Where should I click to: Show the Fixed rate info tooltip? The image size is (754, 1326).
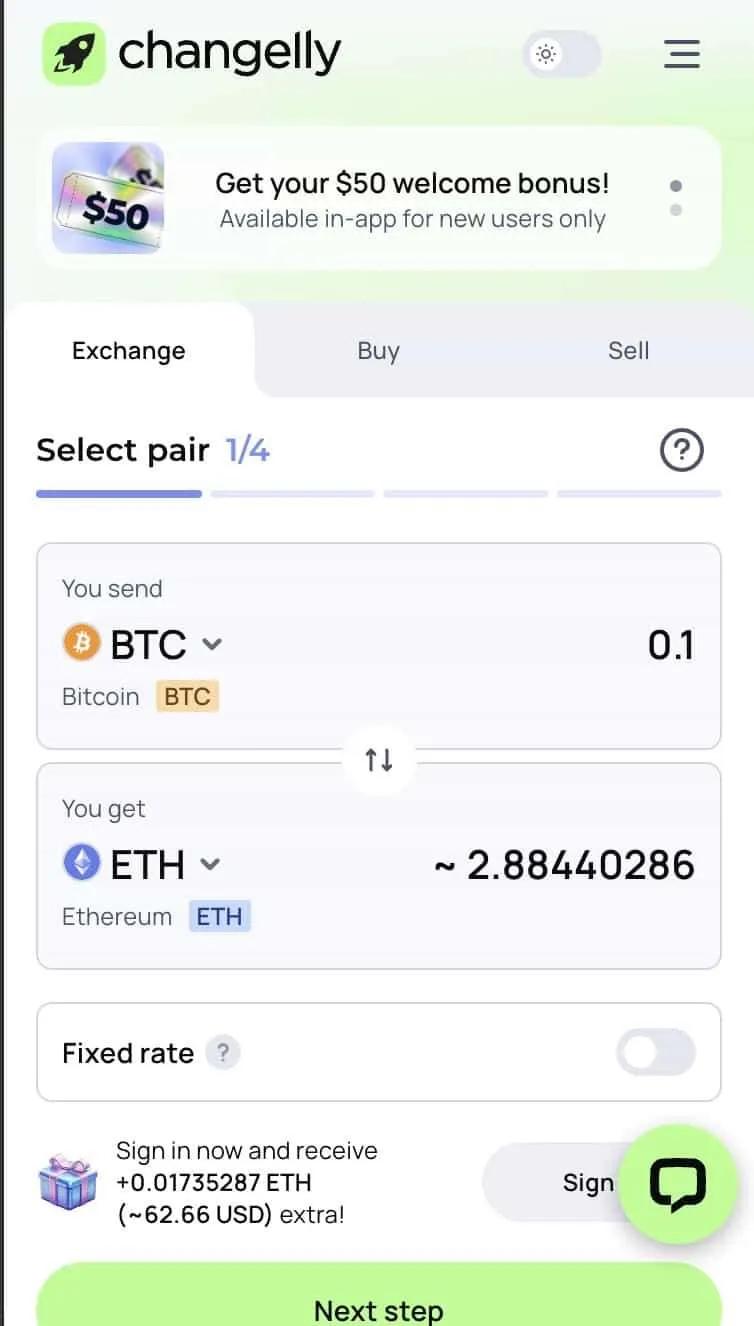[223, 1053]
